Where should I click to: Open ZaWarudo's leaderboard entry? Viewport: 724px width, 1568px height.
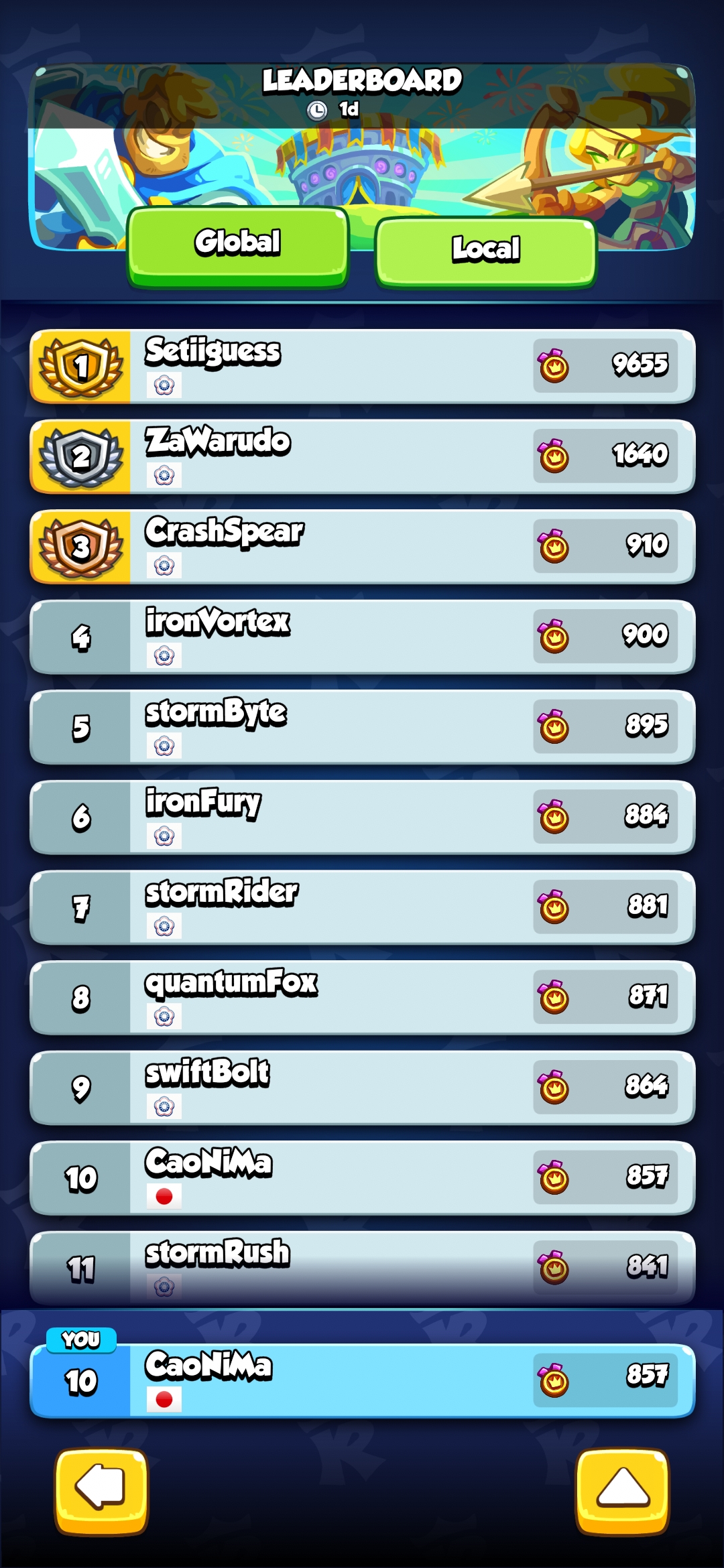pyautogui.click(x=362, y=457)
